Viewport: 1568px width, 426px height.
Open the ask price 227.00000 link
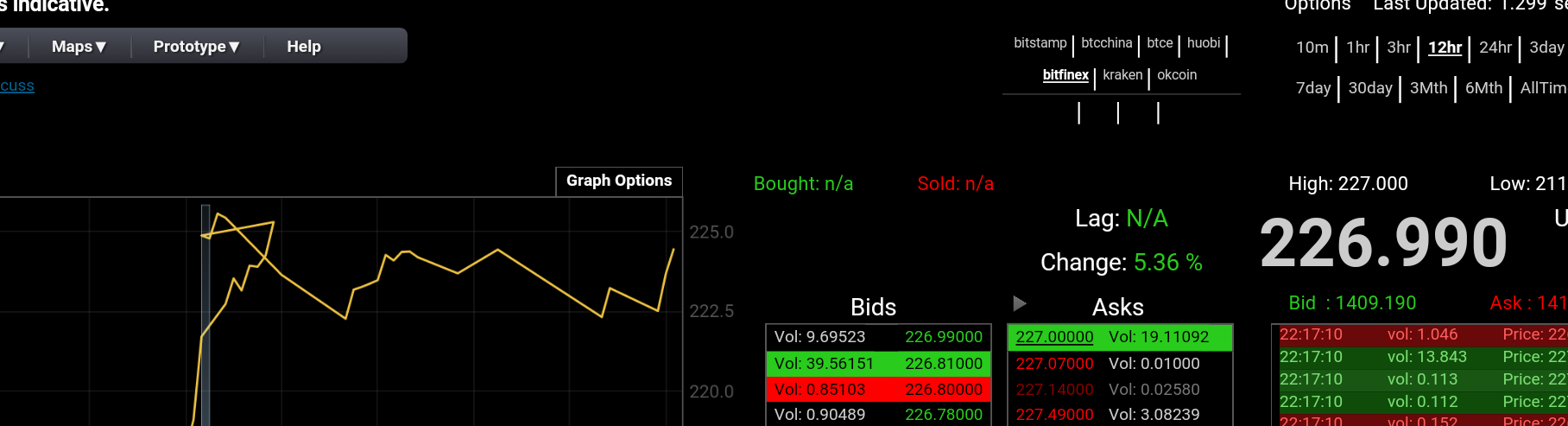click(1054, 337)
